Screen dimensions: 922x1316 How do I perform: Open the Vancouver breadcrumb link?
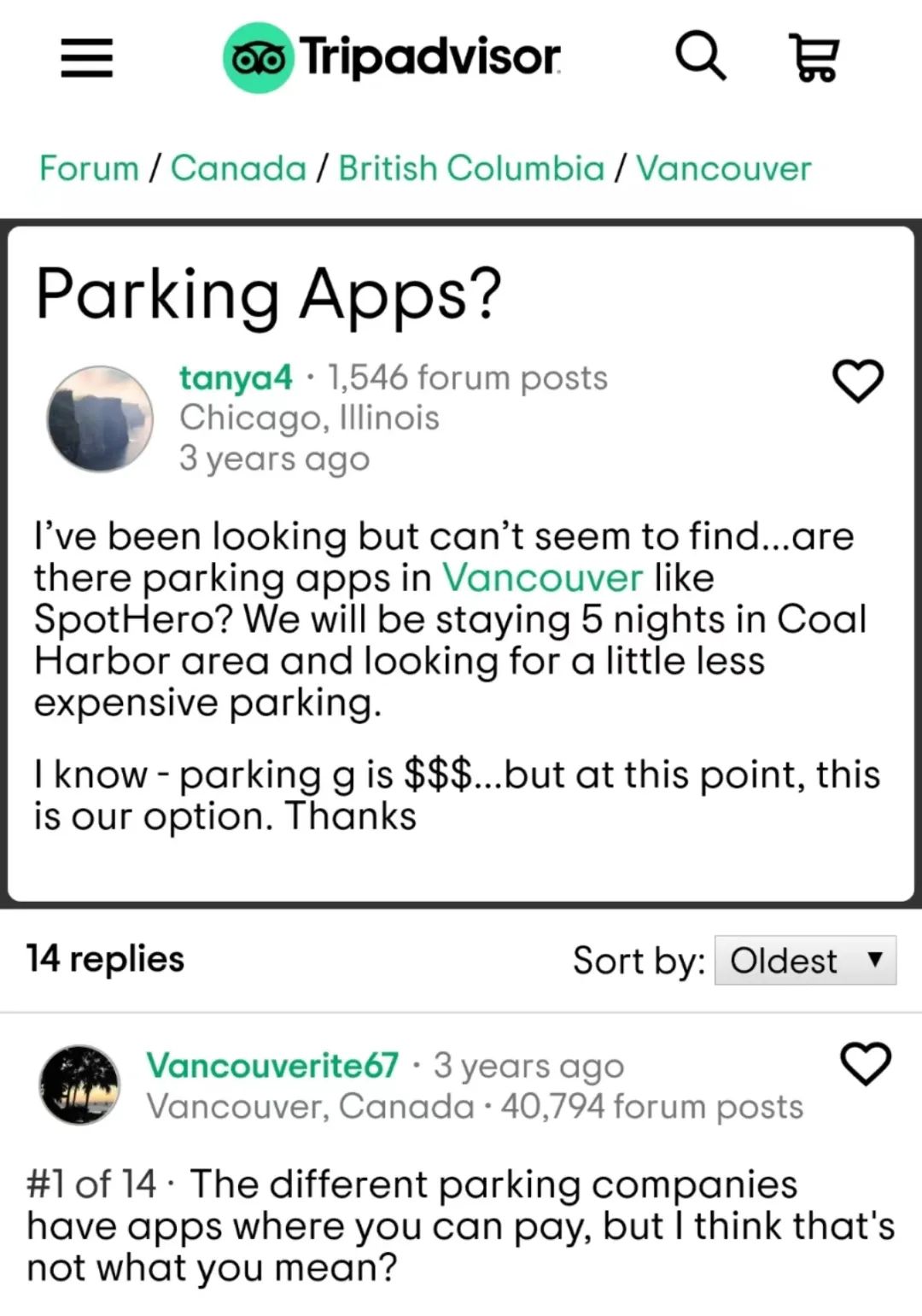pyautogui.click(x=723, y=168)
